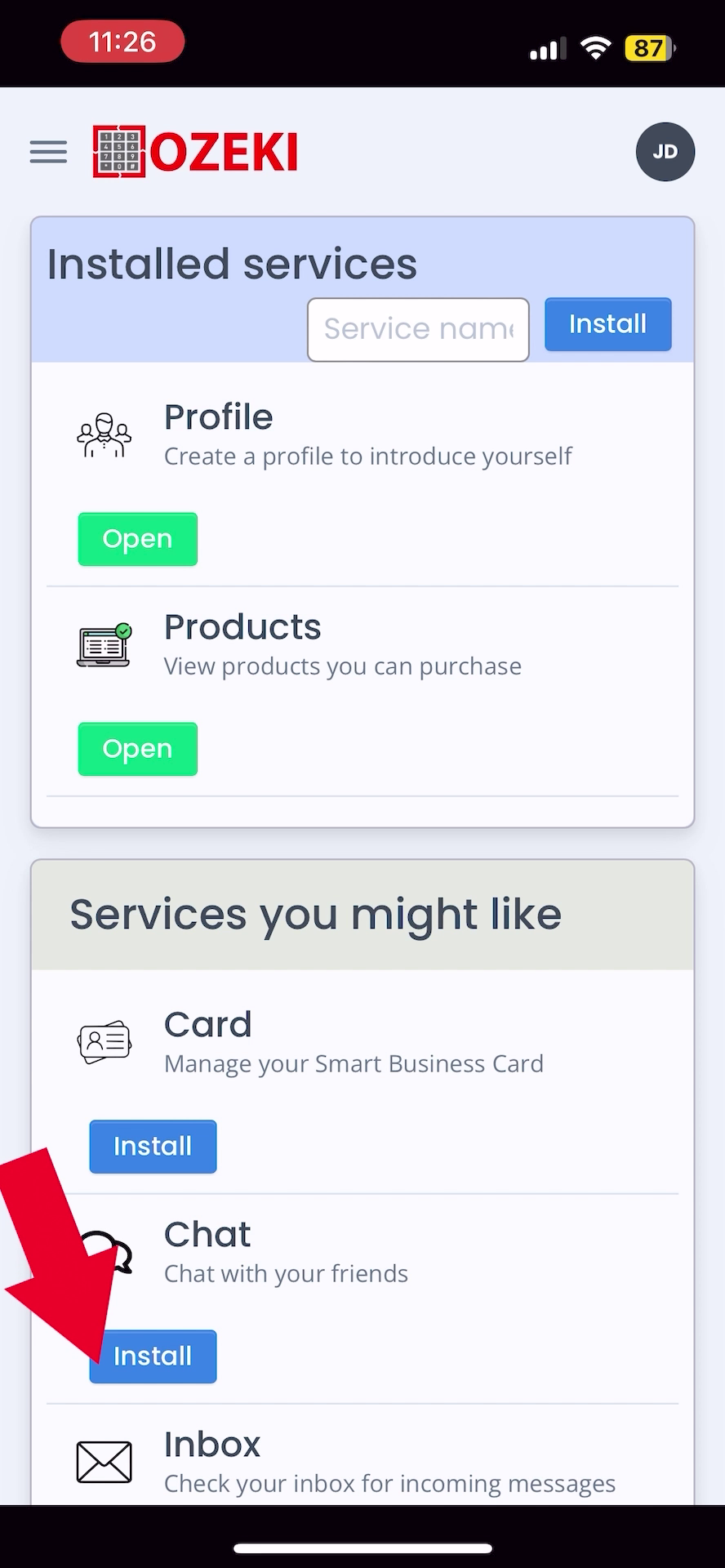Open the JD account avatar
The width and height of the screenshot is (725, 1568).
click(665, 152)
